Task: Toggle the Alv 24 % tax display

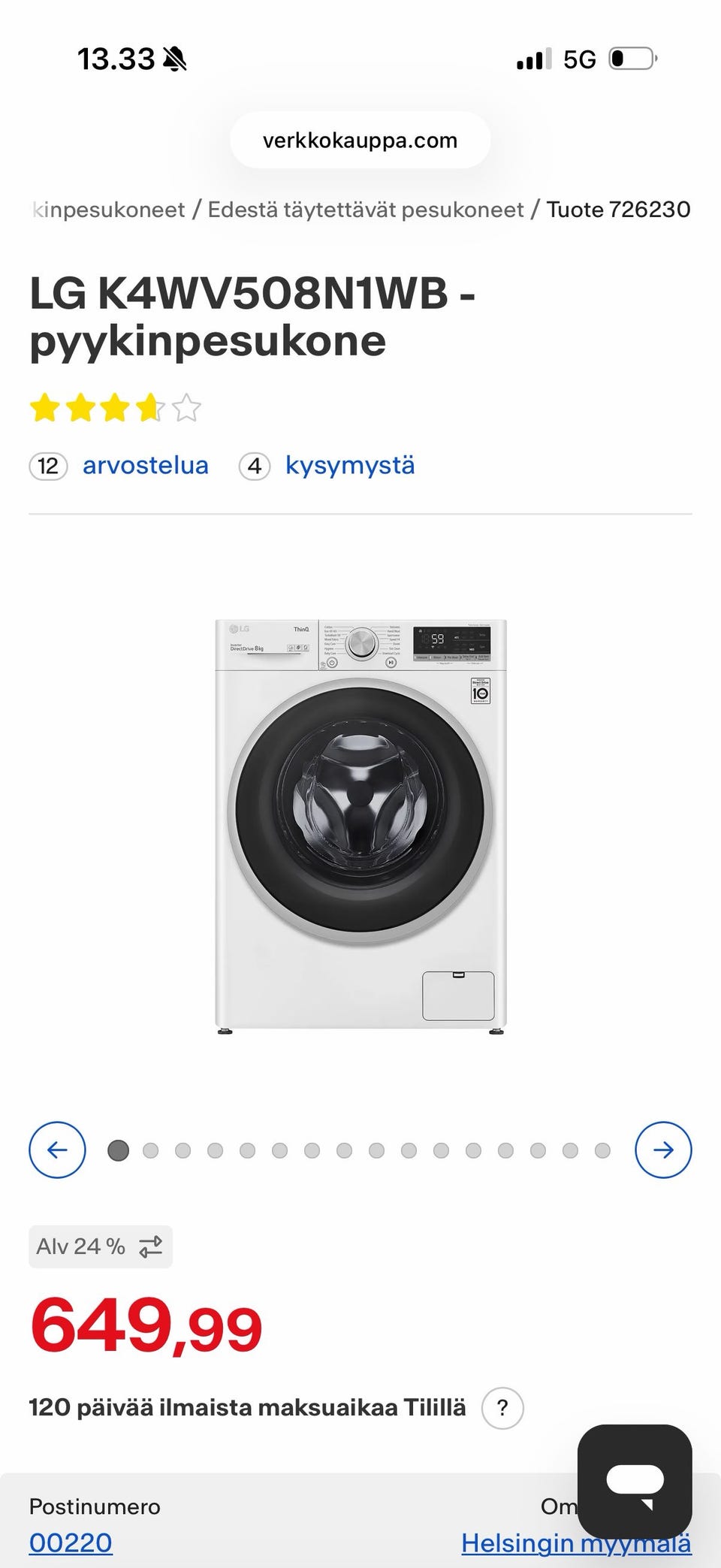Action: 101,1246
